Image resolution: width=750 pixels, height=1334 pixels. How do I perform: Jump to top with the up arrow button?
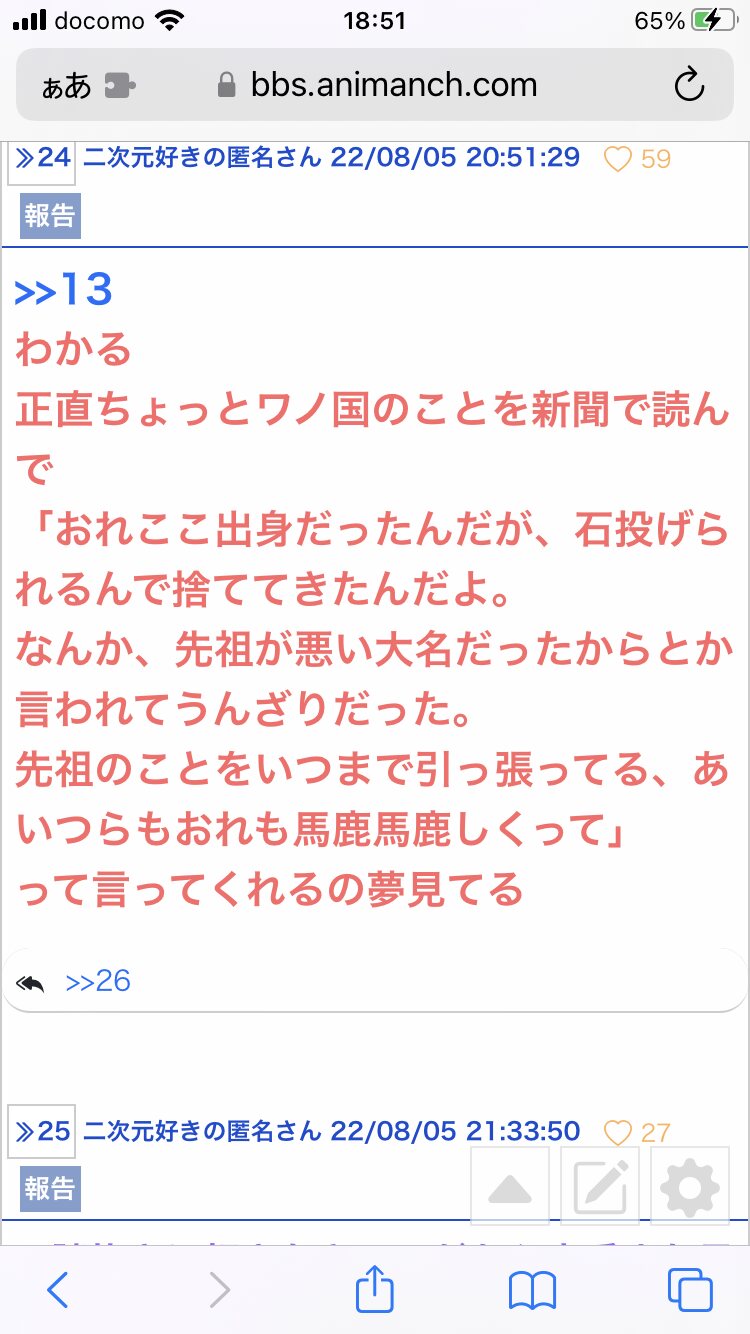(510, 1186)
